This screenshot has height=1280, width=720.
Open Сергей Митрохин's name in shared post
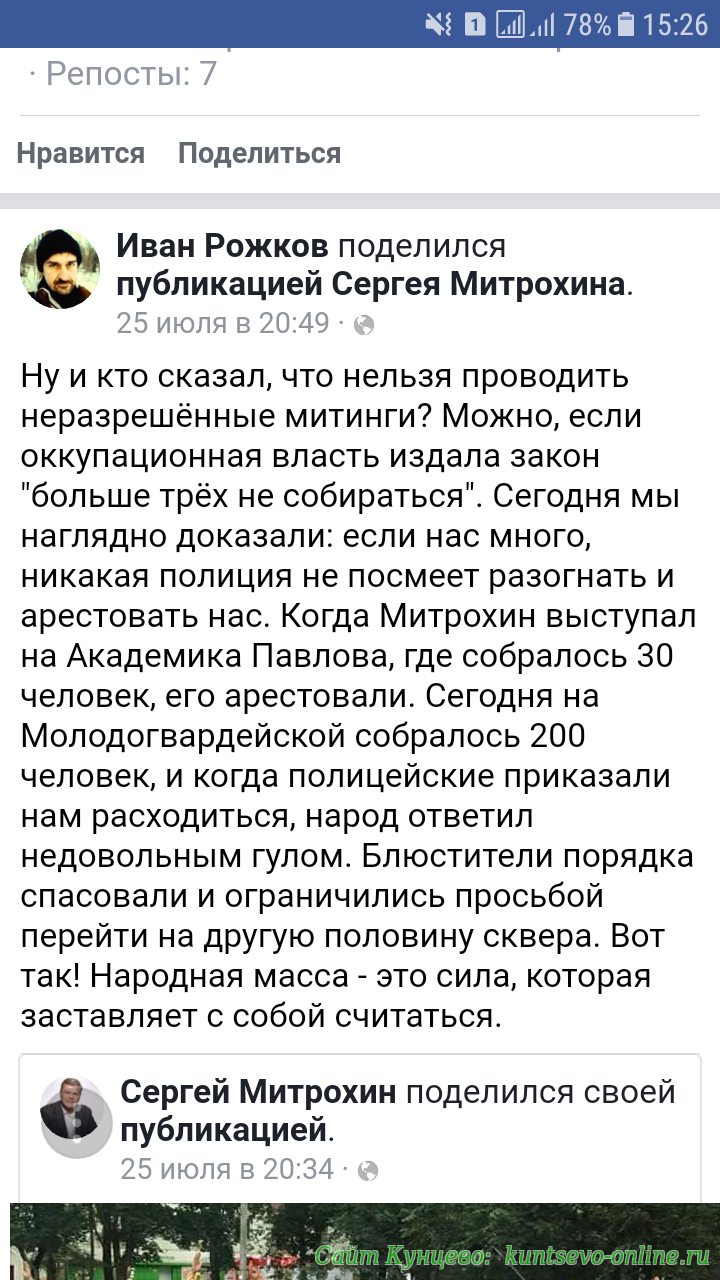(258, 1093)
